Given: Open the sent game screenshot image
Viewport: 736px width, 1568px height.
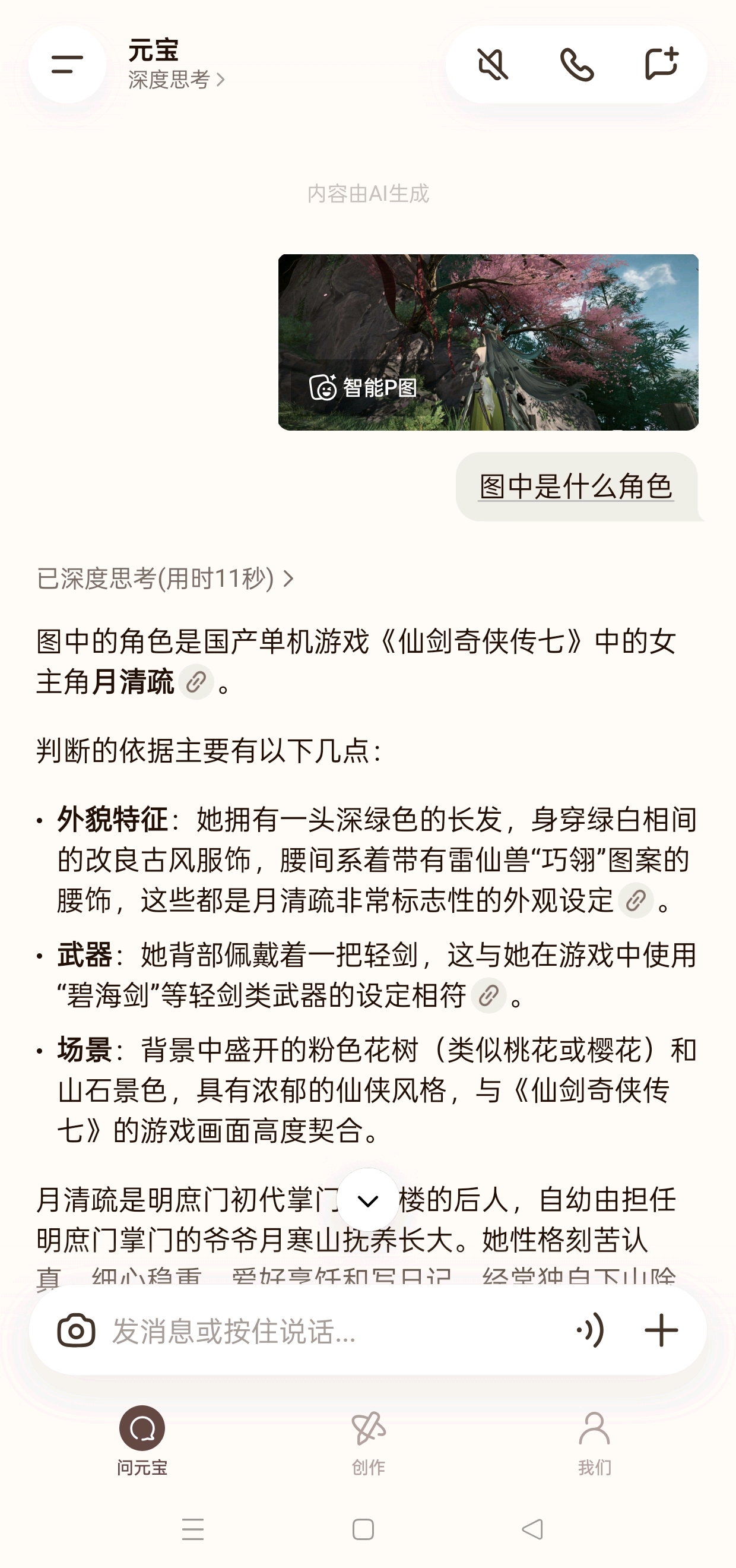Looking at the screenshot, I should [488, 342].
